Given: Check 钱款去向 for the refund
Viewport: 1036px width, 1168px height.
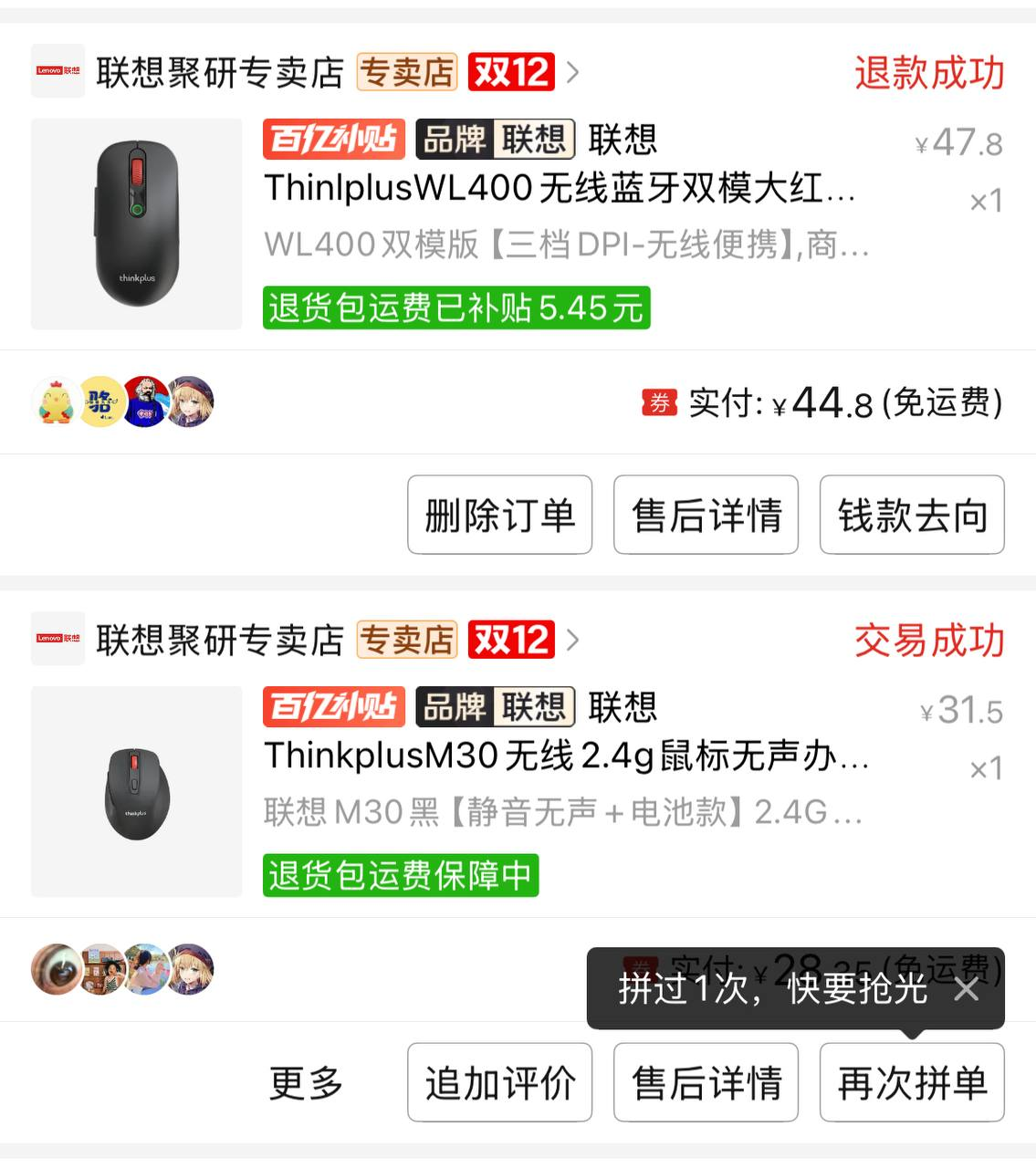Looking at the screenshot, I should click(912, 515).
